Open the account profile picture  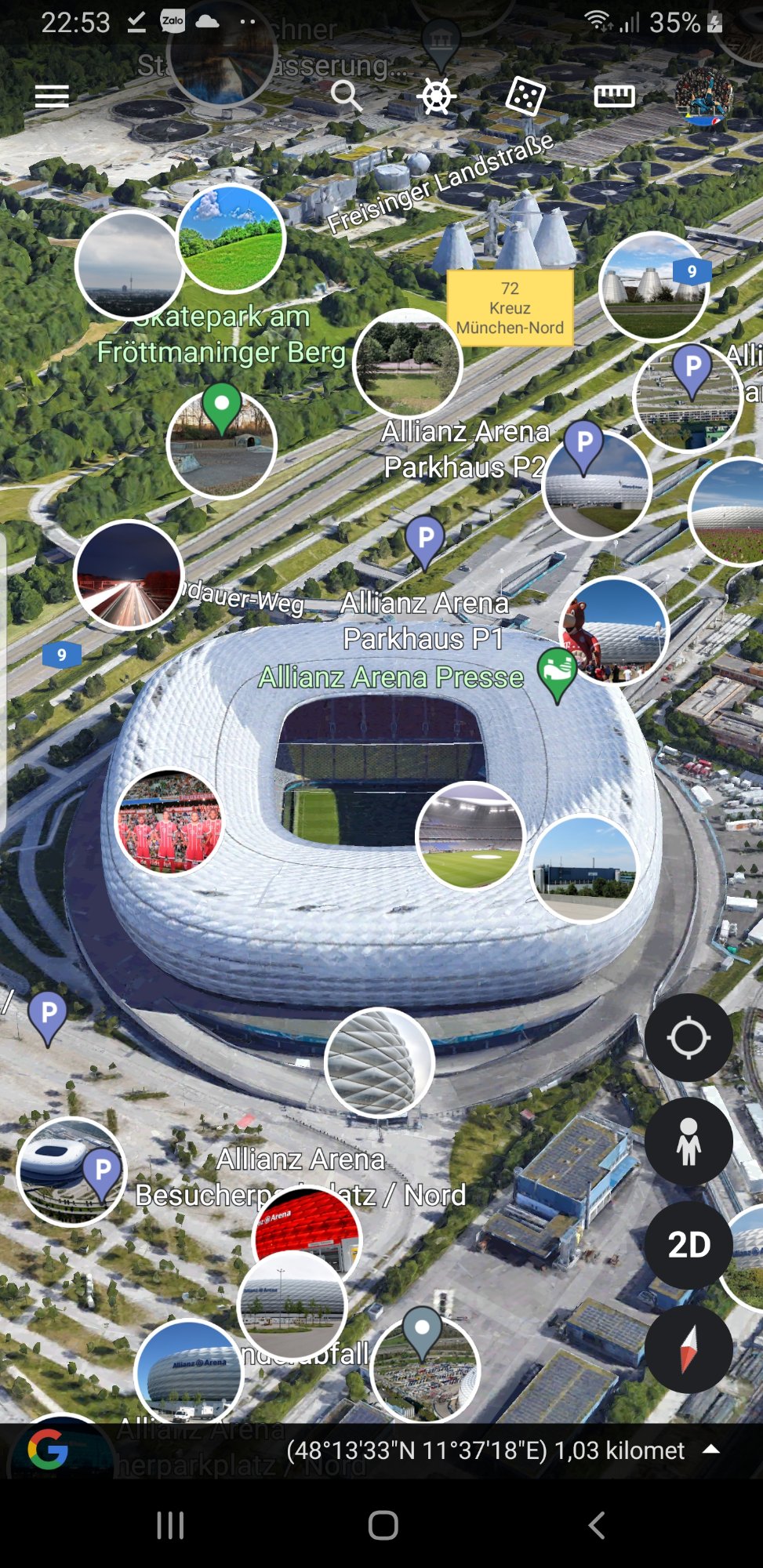(x=703, y=96)
